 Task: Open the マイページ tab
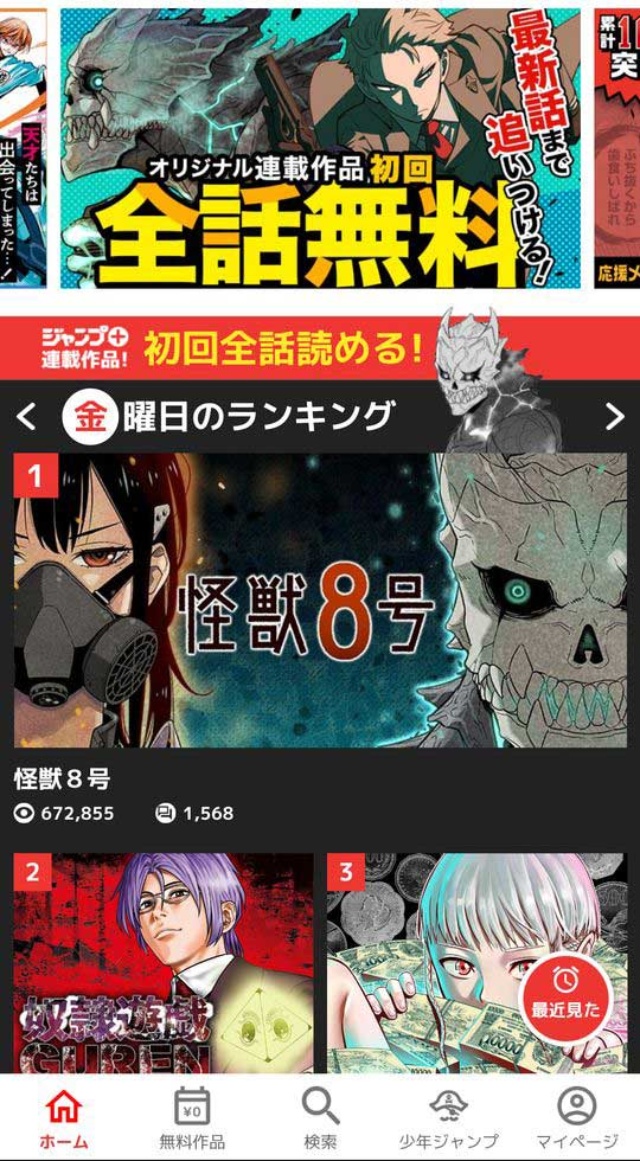point(576,1118)
